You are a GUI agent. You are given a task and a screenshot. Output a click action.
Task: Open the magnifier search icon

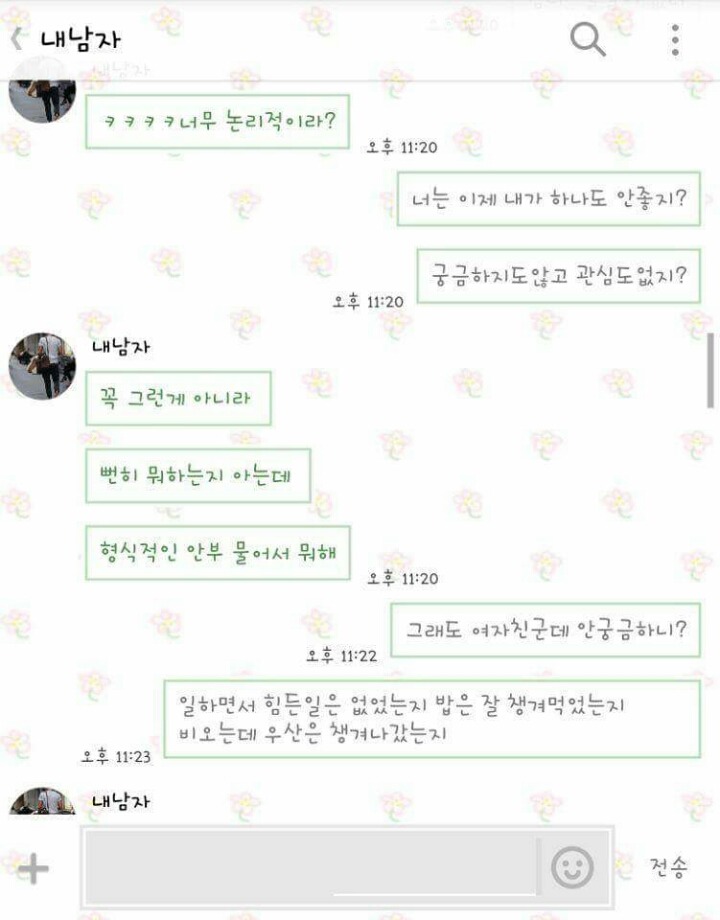pos(589,40)
